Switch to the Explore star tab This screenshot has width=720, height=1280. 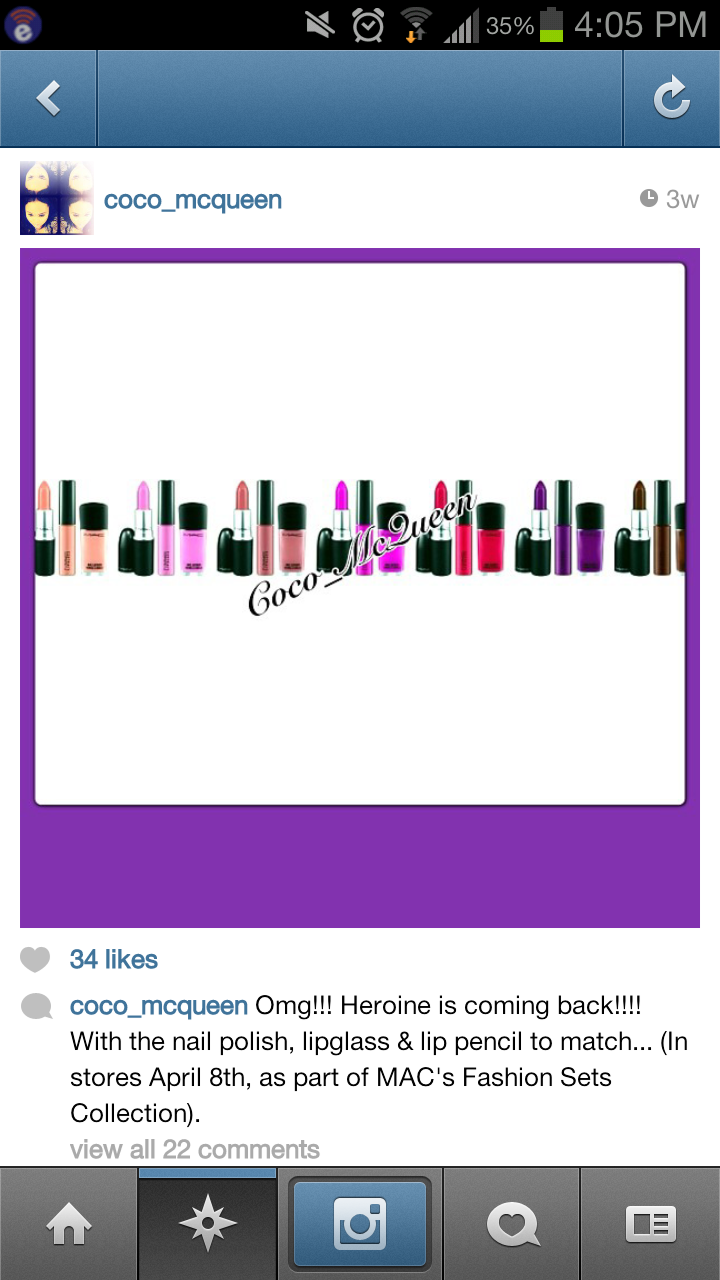click(x=207, y=1224)
